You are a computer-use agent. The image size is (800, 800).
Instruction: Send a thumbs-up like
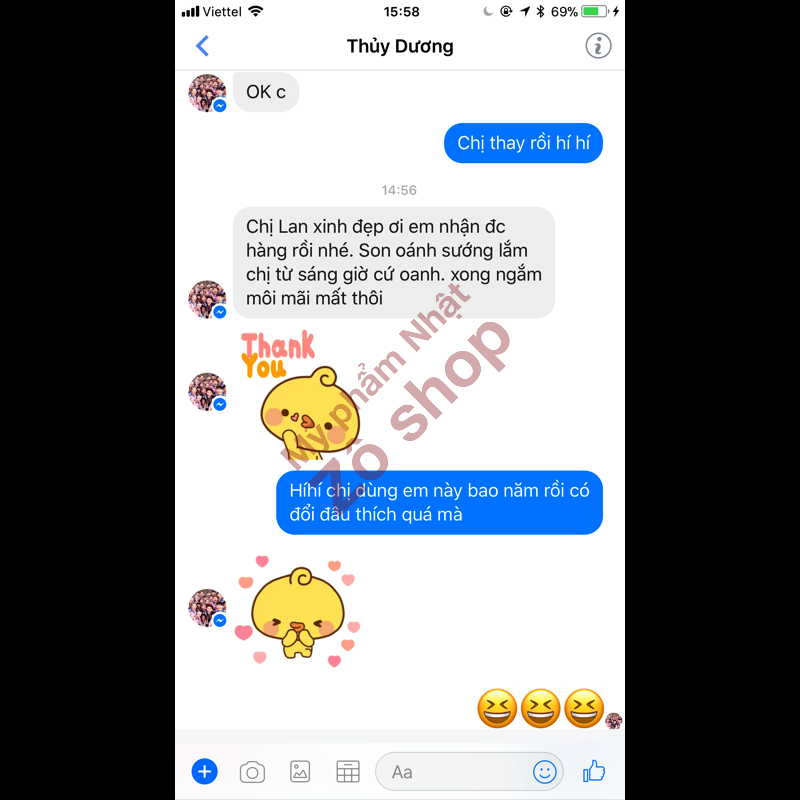594,770
